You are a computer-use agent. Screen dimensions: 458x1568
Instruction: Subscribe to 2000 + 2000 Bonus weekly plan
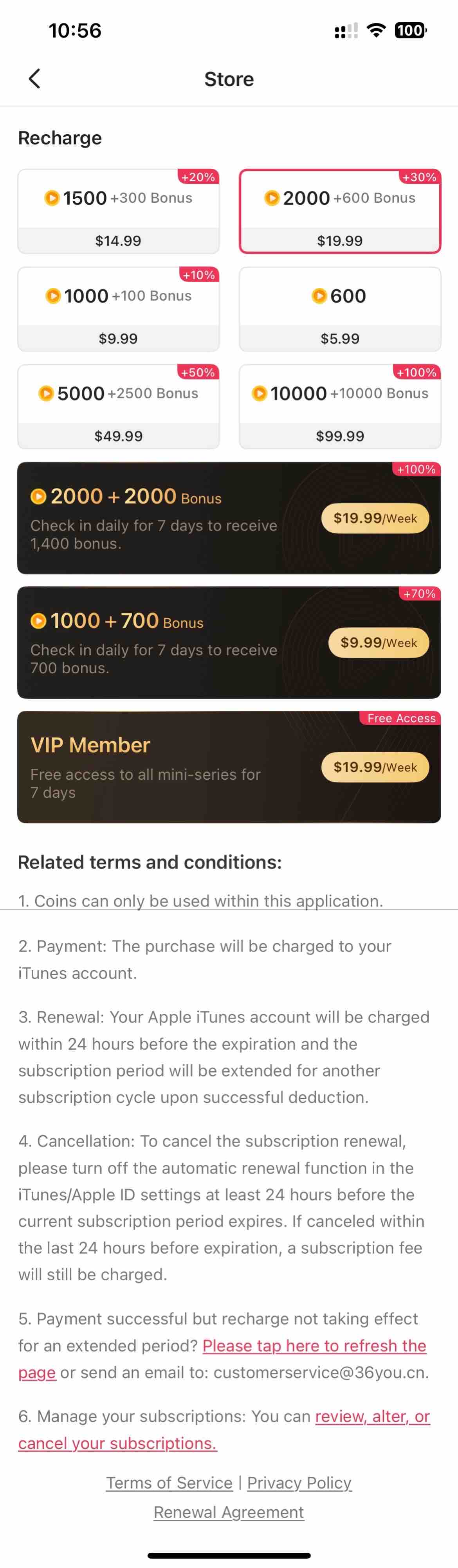[375, 518]
